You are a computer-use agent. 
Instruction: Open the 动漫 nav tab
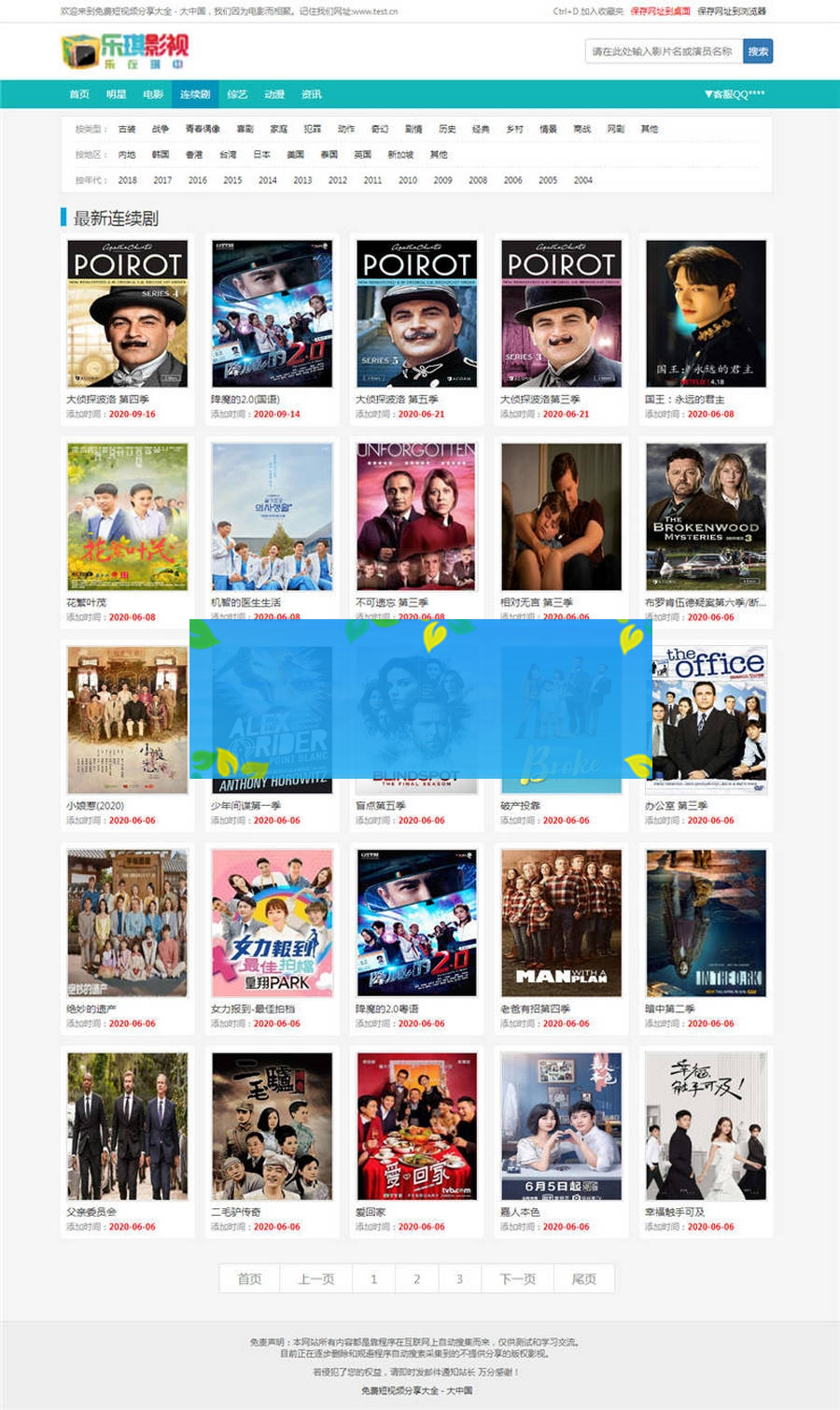point(274,94)
